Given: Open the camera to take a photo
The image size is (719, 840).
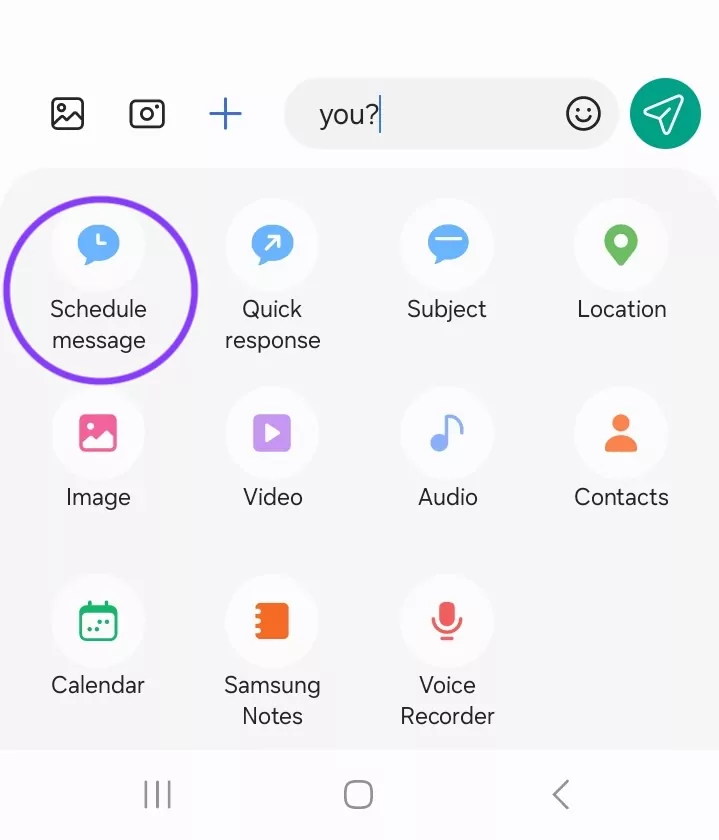Looking at the screenshot, I should 147,114.
